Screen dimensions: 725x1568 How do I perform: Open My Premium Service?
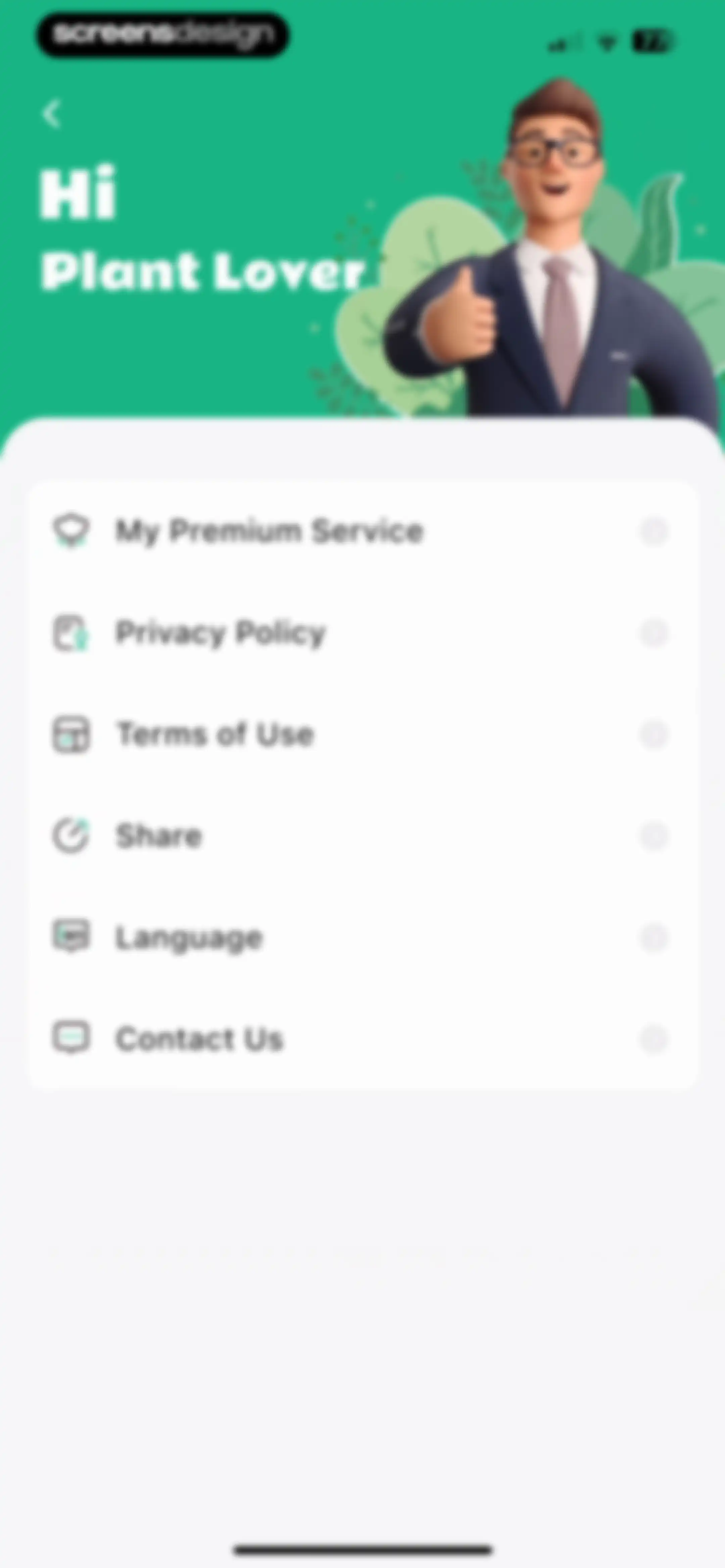coord(363,532)
